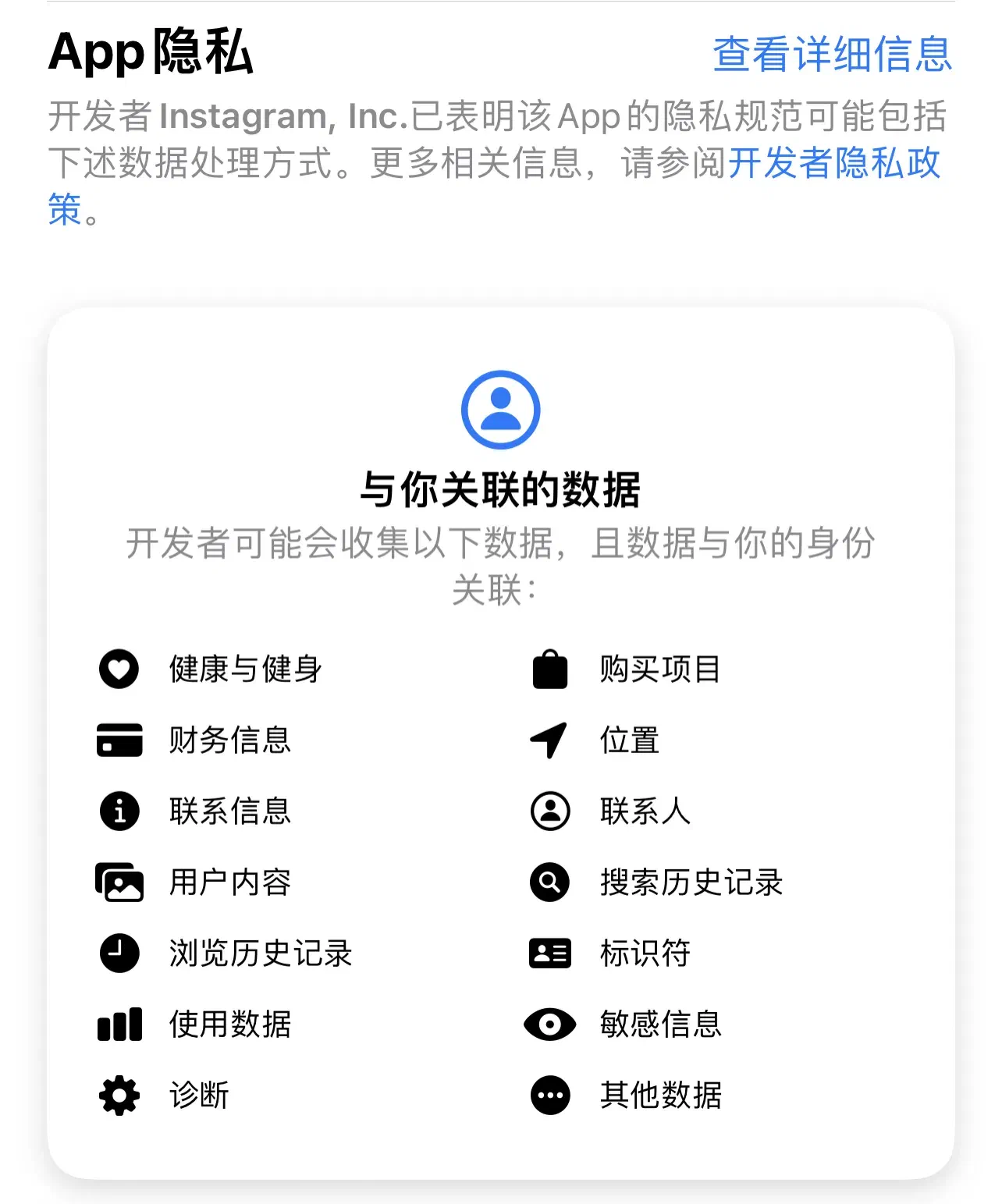1002x1204 pixels.
Task: Click the 健康与健身 heart icon
Action: 119,669
